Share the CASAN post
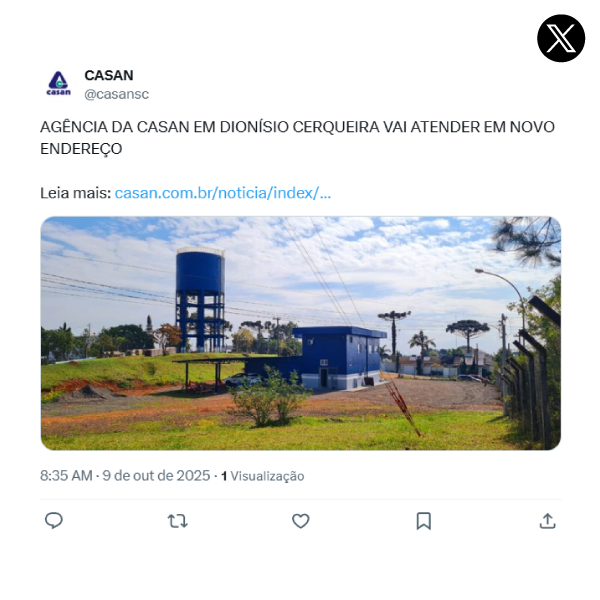Image resolution: width=600 pixels, height=600 pixels. click(547, 521)
